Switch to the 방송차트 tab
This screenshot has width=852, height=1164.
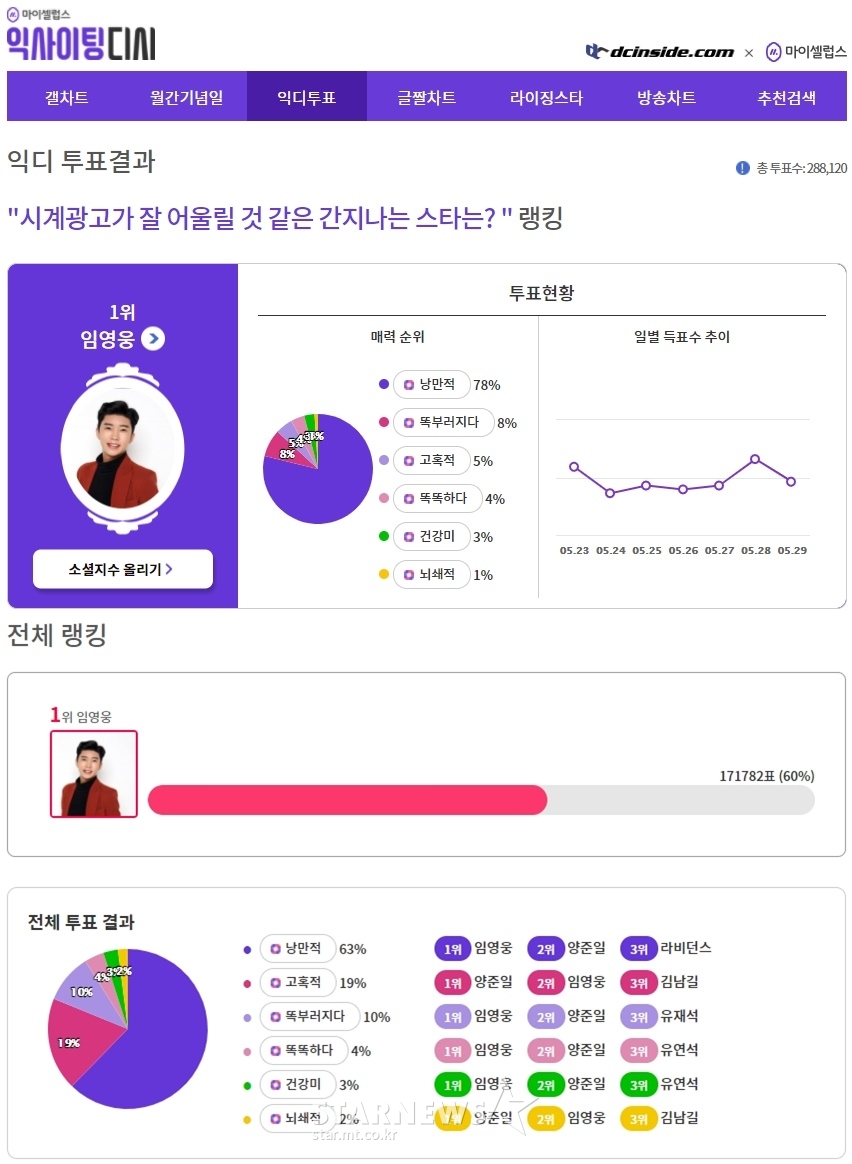pos(667,97)
